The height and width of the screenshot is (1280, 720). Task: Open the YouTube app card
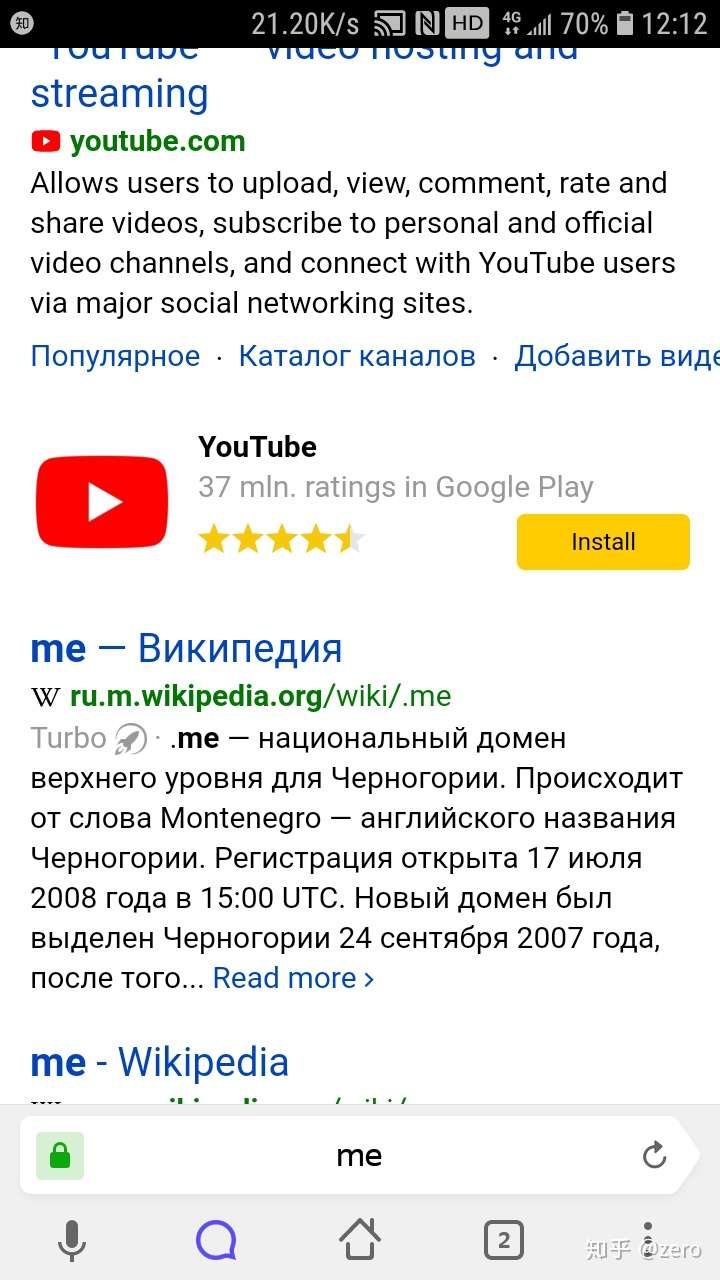pos(257,447)
